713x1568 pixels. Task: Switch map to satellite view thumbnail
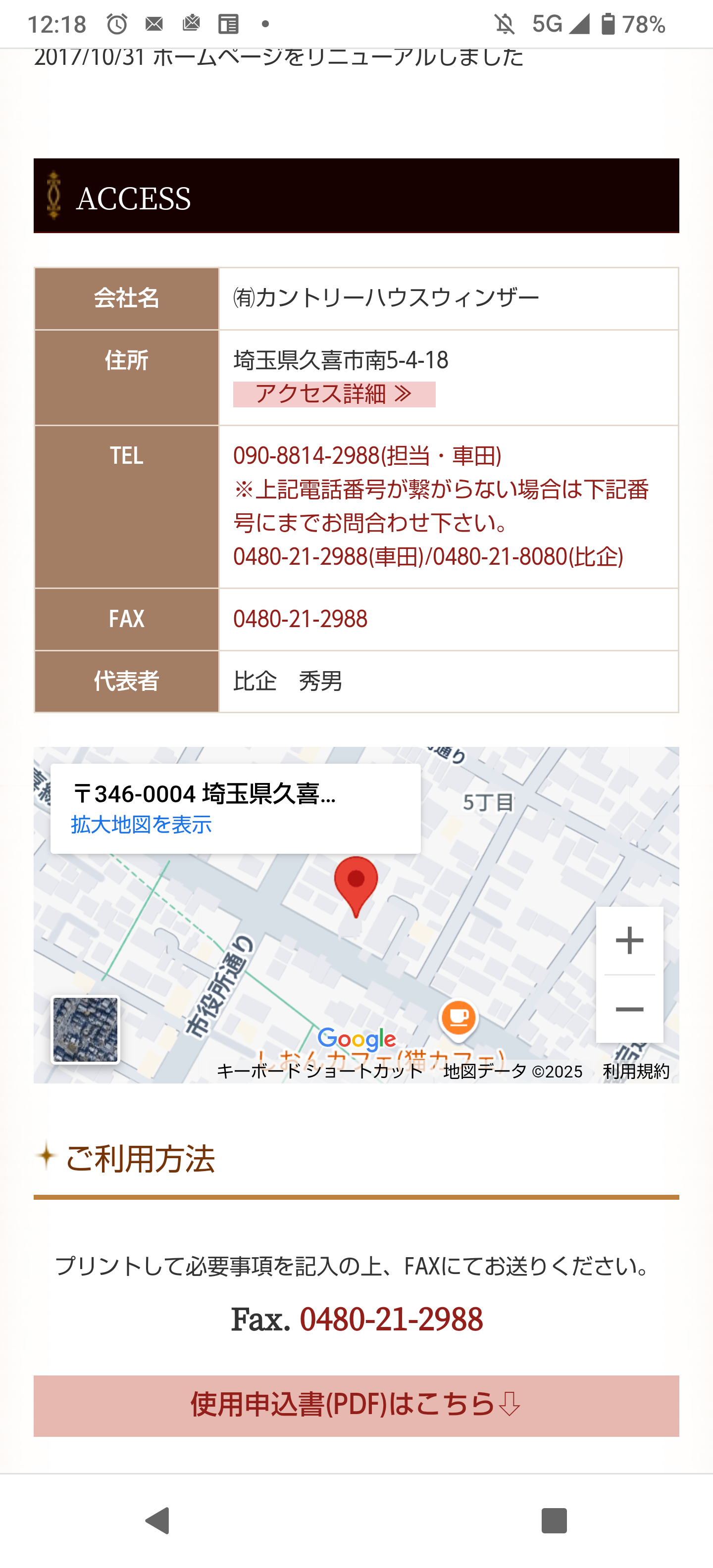click(x=85, y=1029)
